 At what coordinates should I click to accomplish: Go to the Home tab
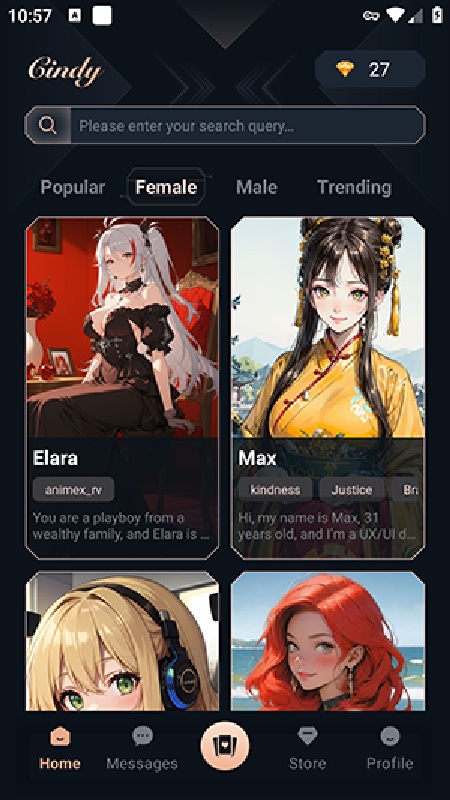click(60, 748)
